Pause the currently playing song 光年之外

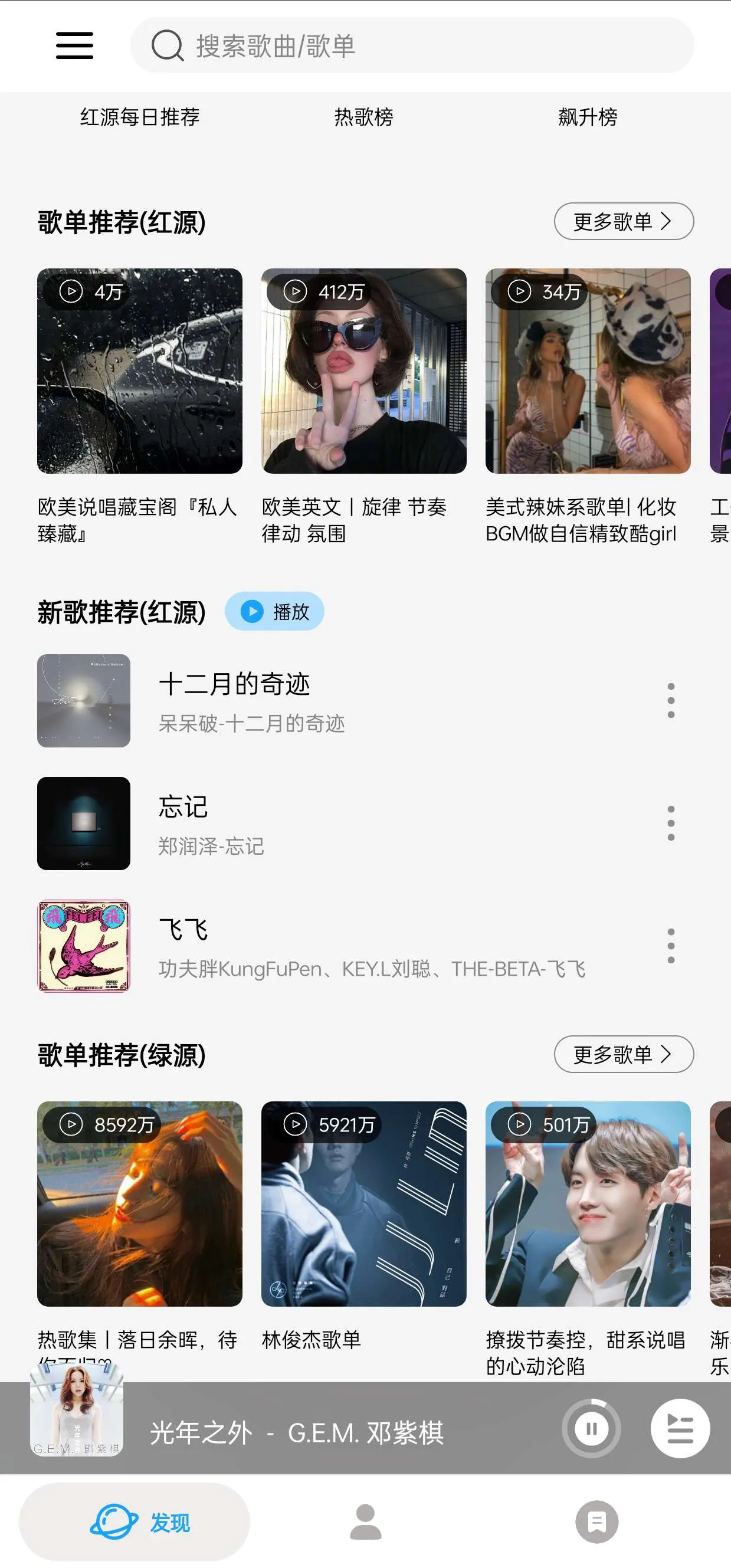pyautogui.click(x=591, y=1429)
